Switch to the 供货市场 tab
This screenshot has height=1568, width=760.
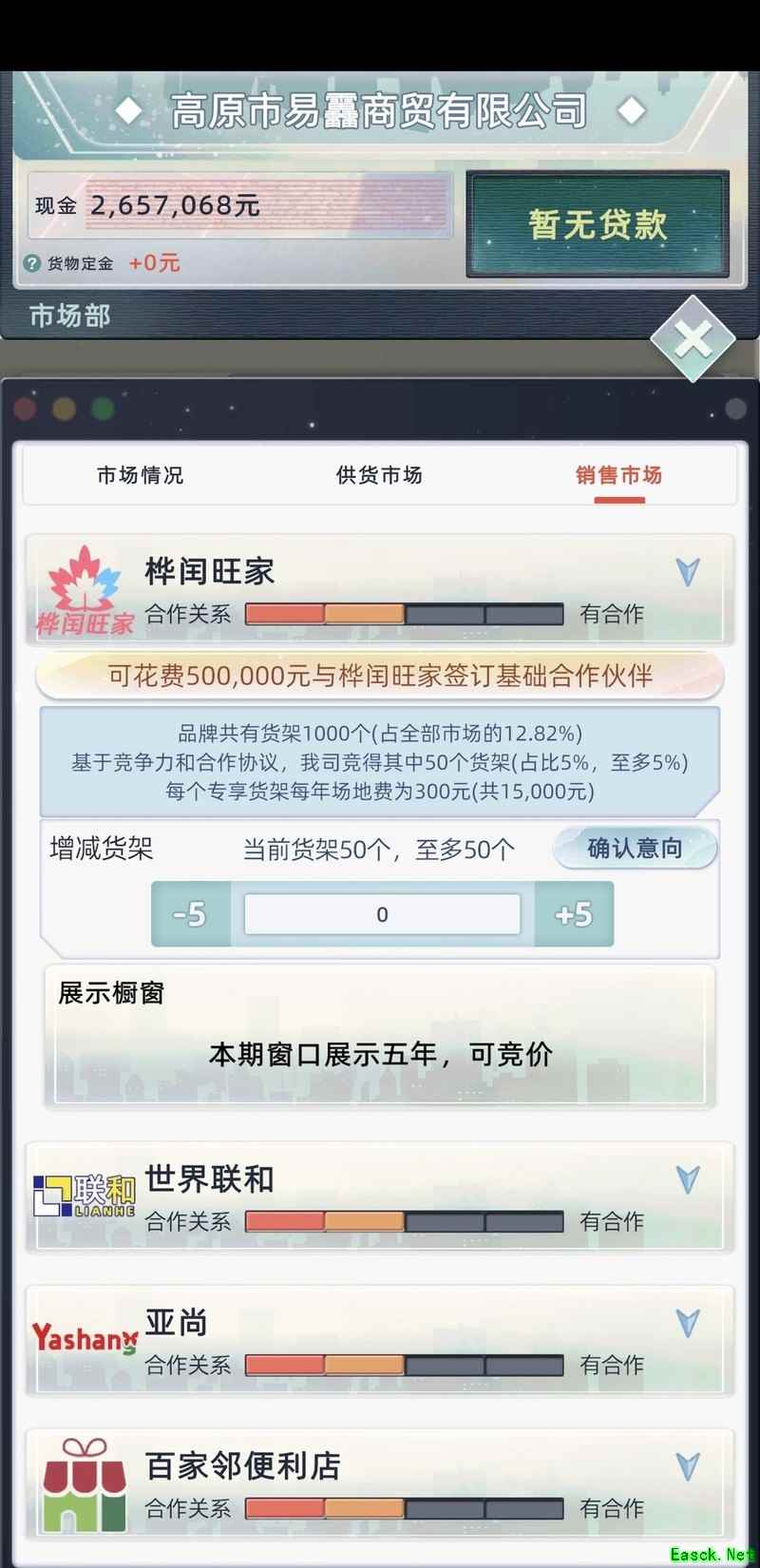point(379,475)
